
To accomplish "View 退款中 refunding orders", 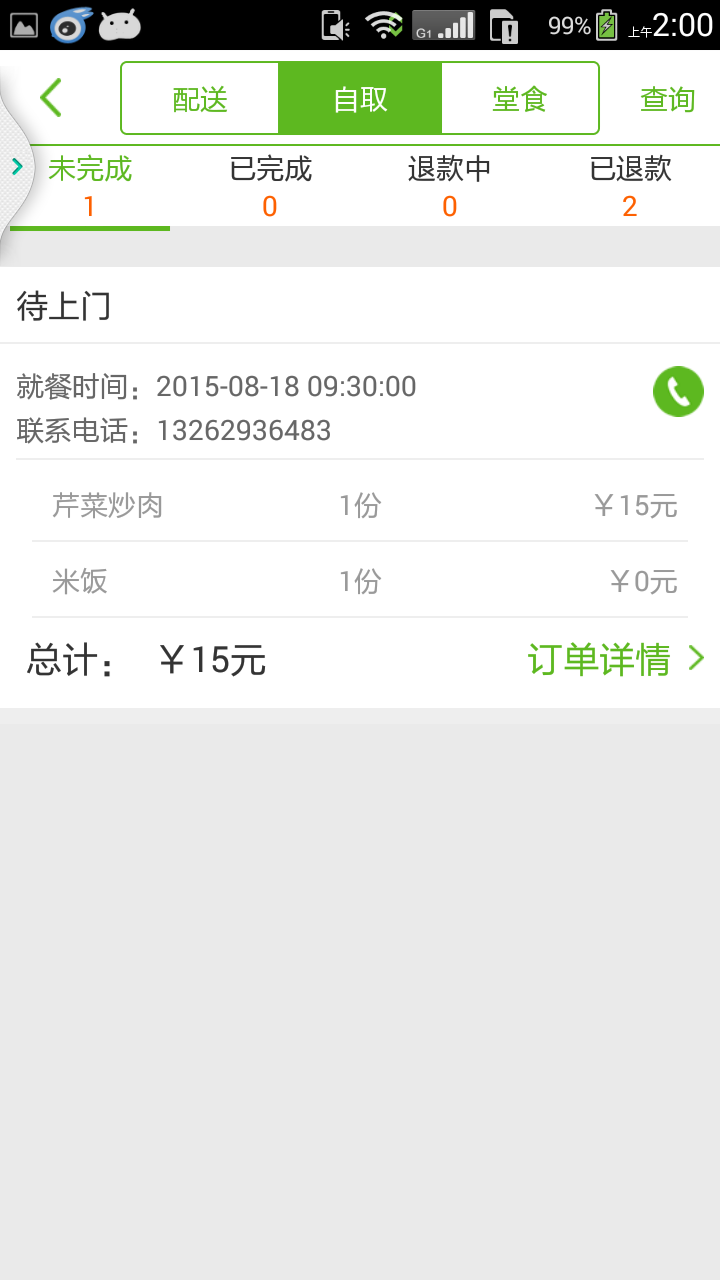I will [450, 187].
